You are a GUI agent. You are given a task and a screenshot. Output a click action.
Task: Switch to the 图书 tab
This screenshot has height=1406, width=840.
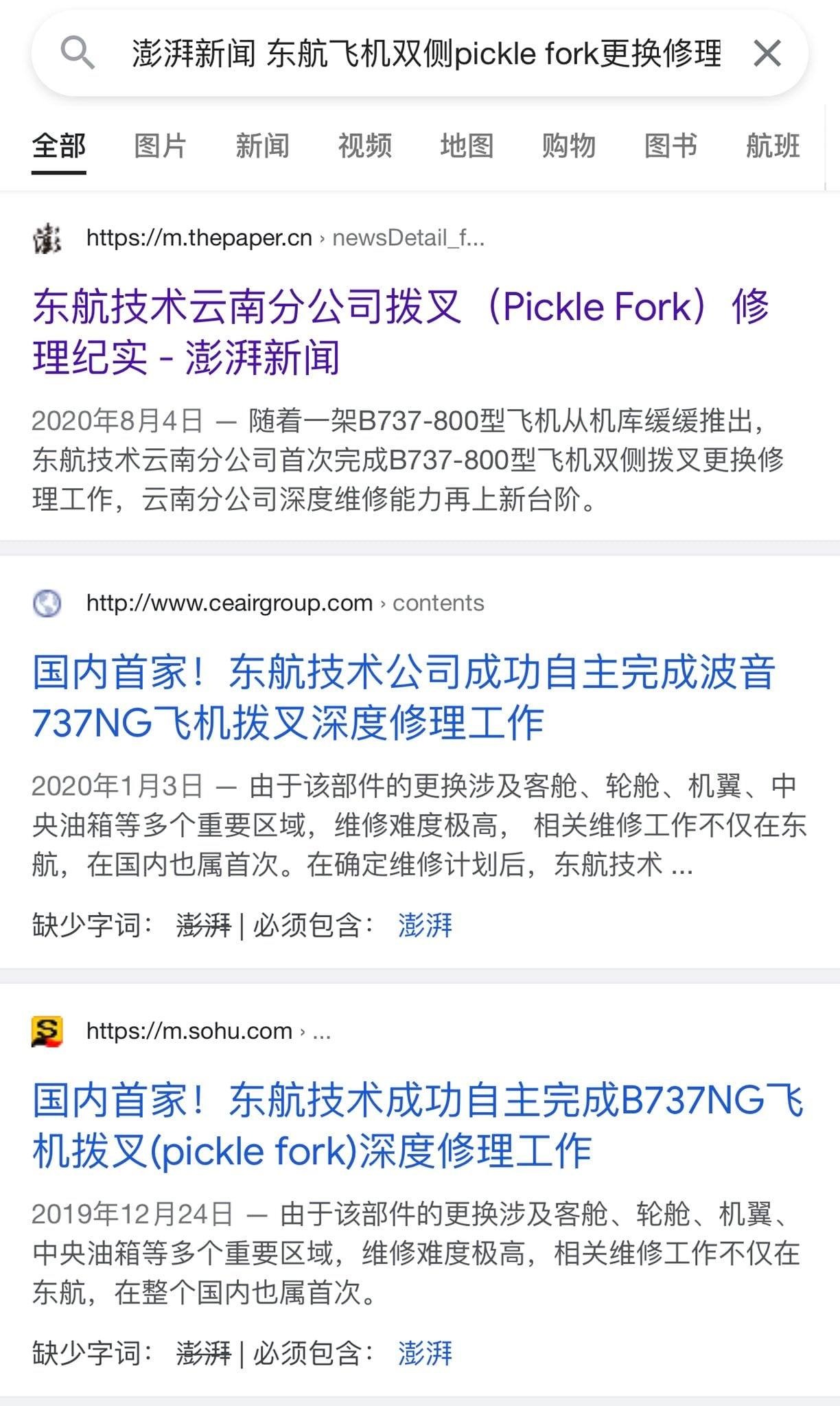click(670, 146)
